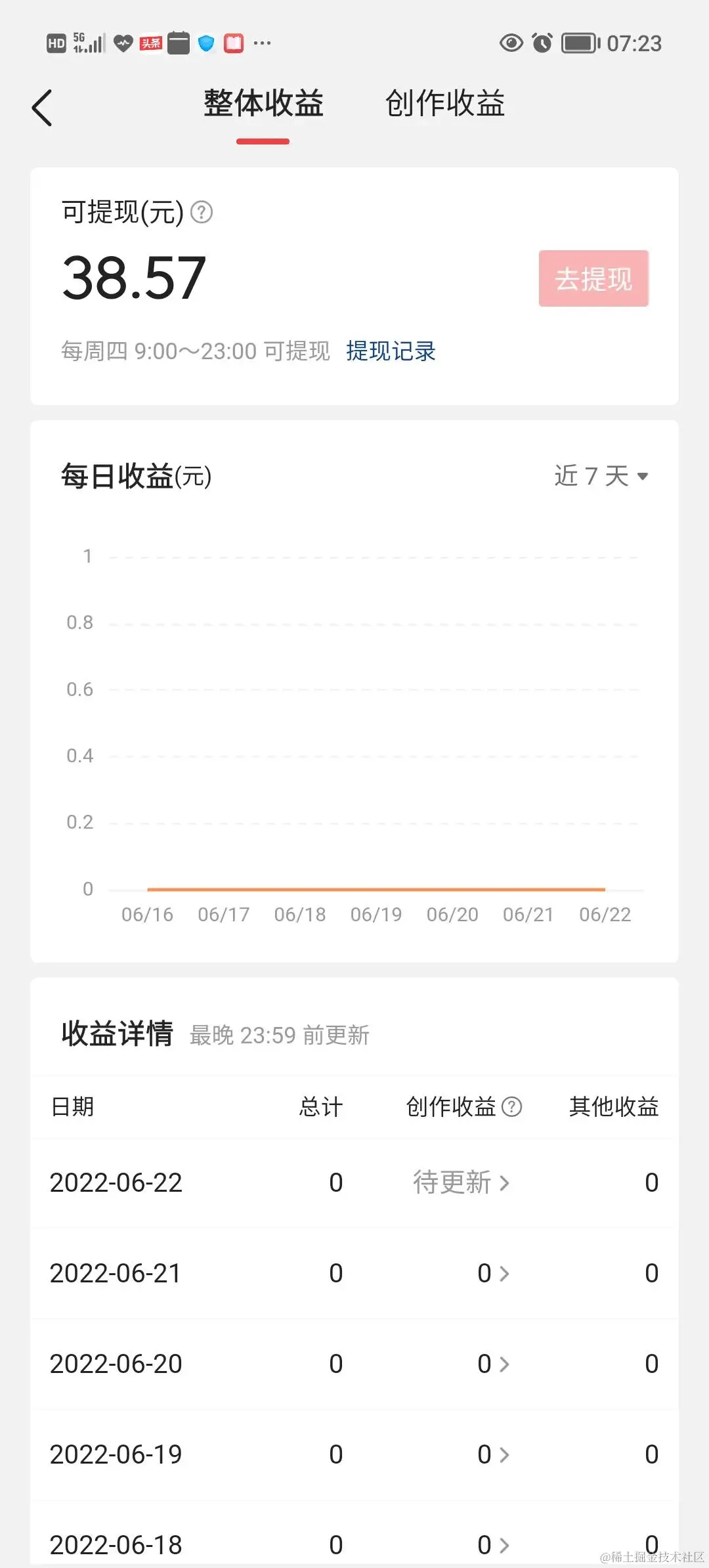Tap the blue shield icon in the status bar
Image resolution: width=709 pixels, height=1568 pixels.
click(205, 43)
